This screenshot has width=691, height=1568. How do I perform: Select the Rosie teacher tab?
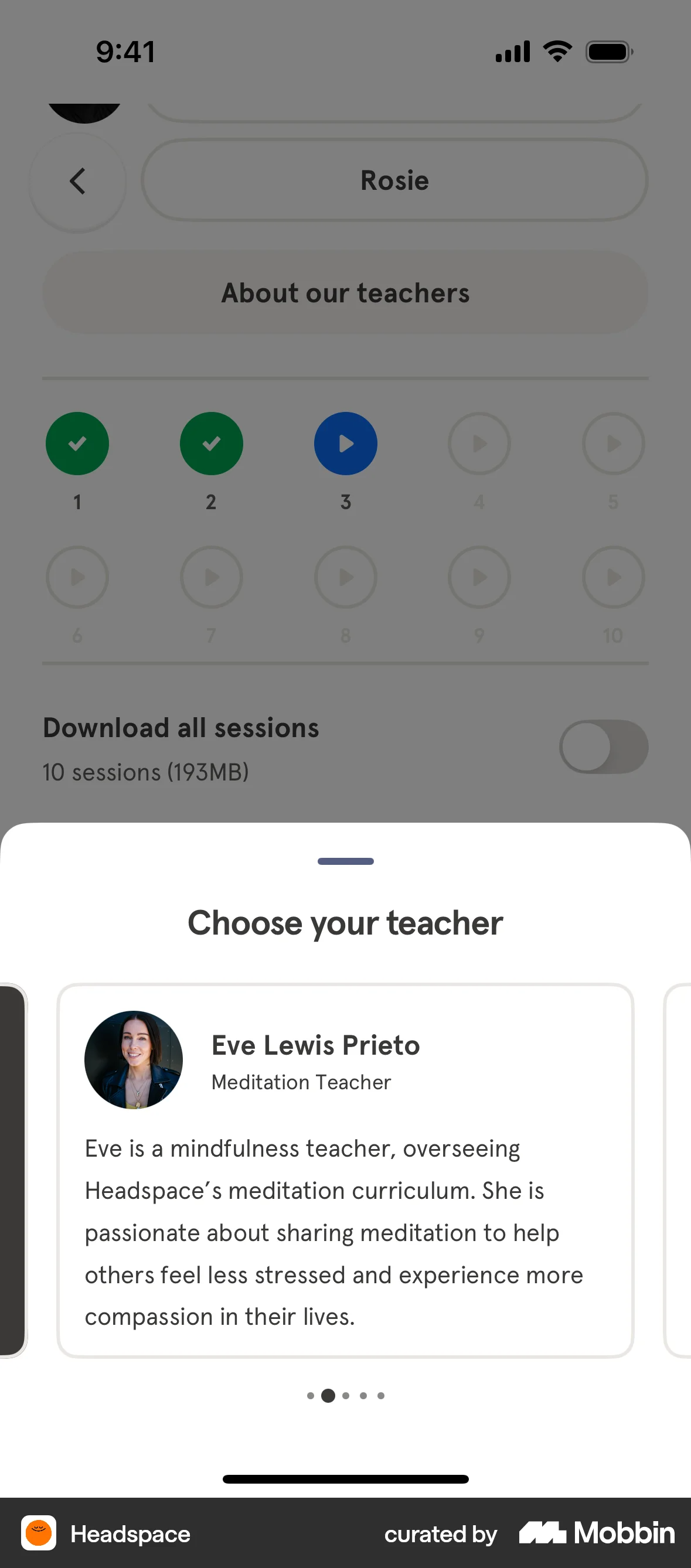[394, 180]
